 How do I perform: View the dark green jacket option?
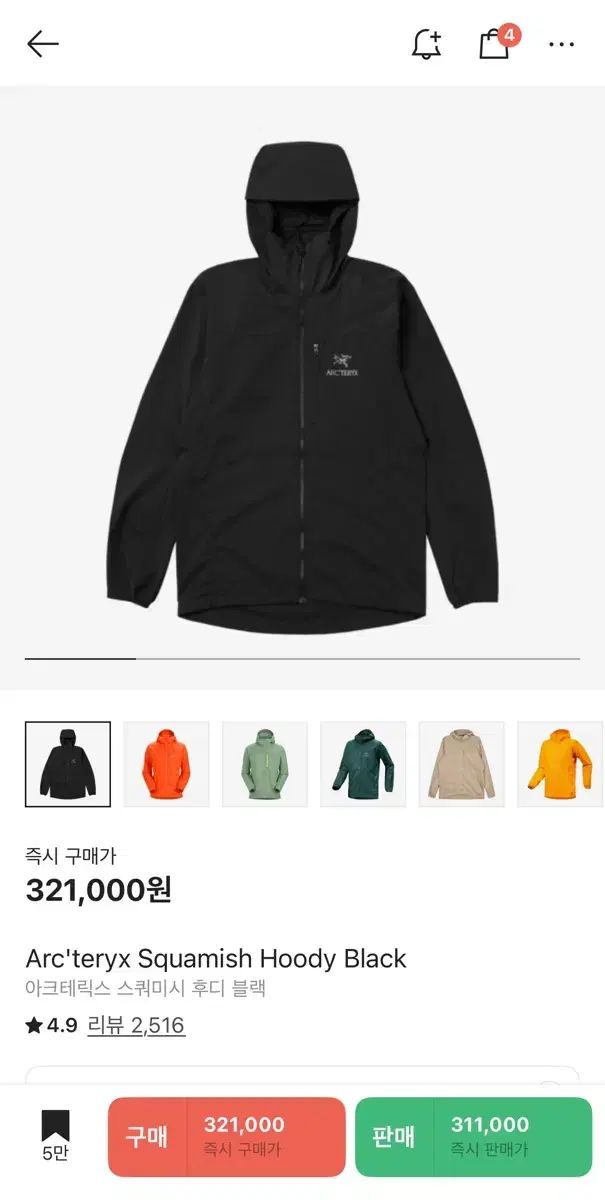pos(363,764)
